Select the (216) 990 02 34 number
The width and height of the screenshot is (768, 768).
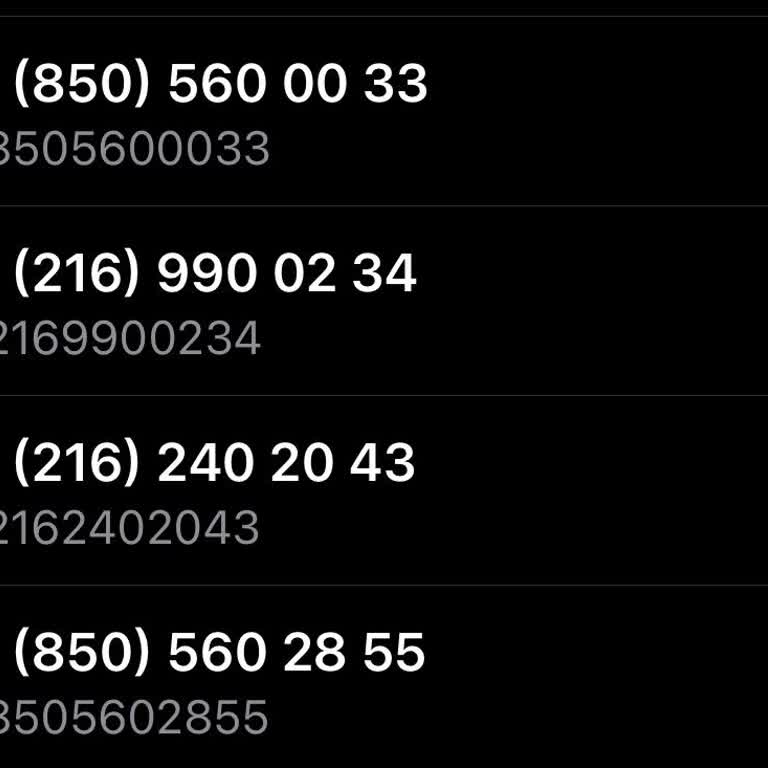pos(215,300)
